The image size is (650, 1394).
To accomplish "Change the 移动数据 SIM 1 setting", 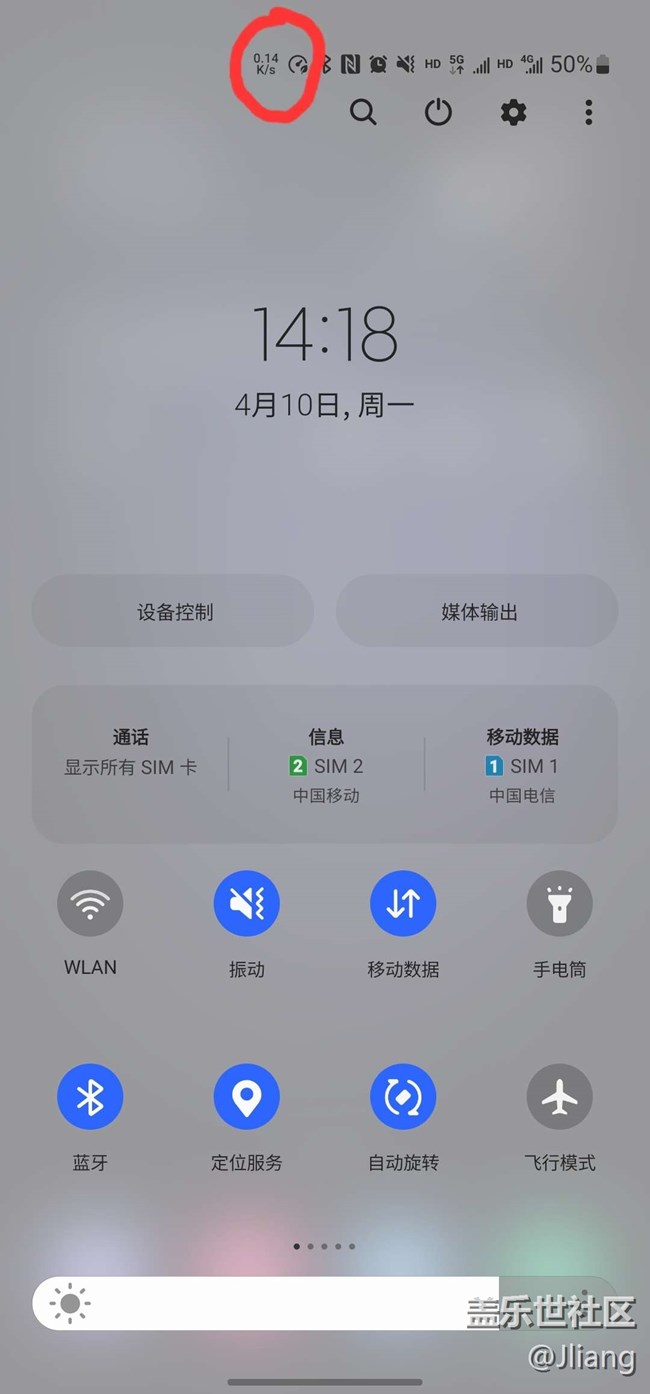I will (x=521, y=765).
